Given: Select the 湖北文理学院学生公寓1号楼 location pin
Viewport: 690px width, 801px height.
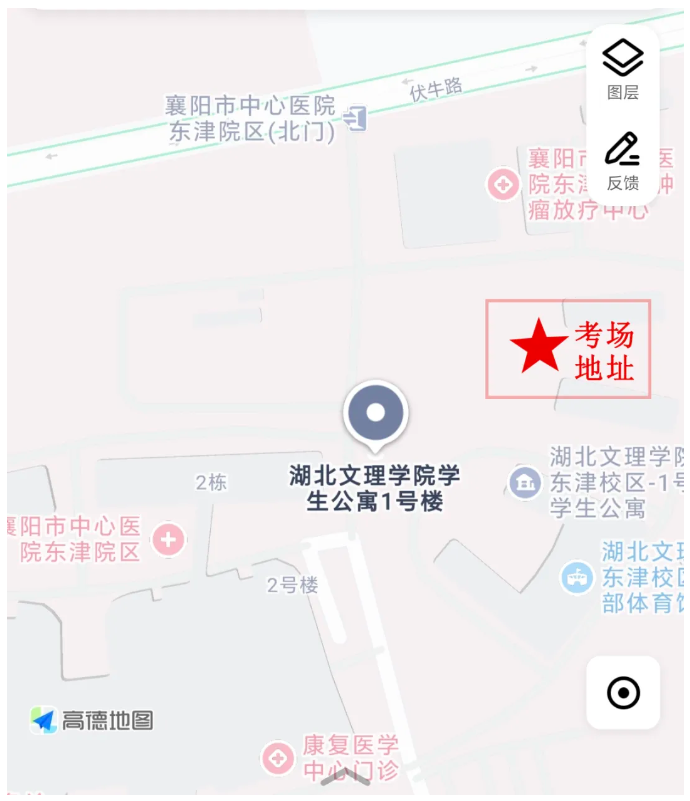Looking at the screenshot, I should pyautogui.click(x=375, y=414).
